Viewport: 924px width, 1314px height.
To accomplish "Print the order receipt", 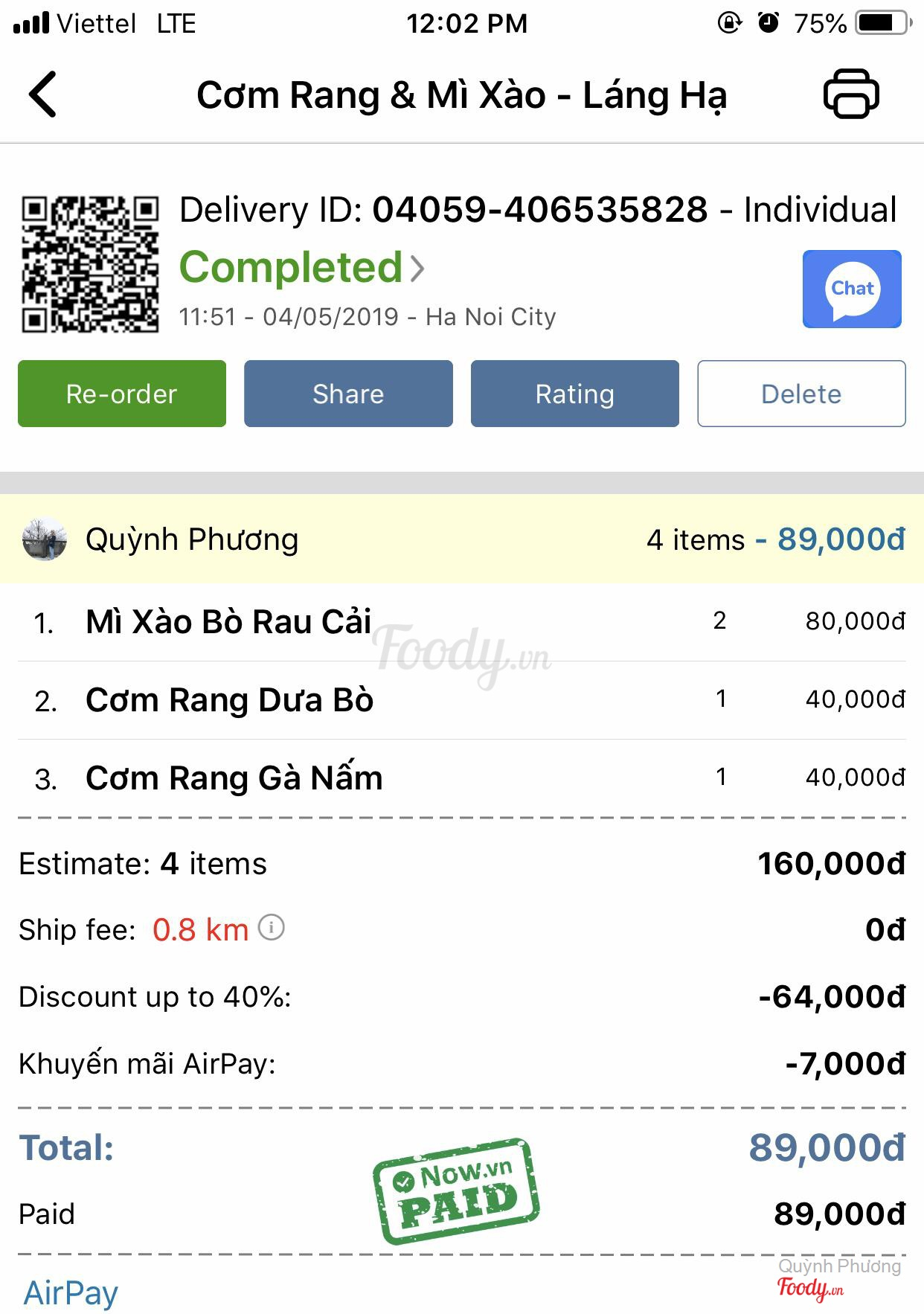I will [851, 94].
